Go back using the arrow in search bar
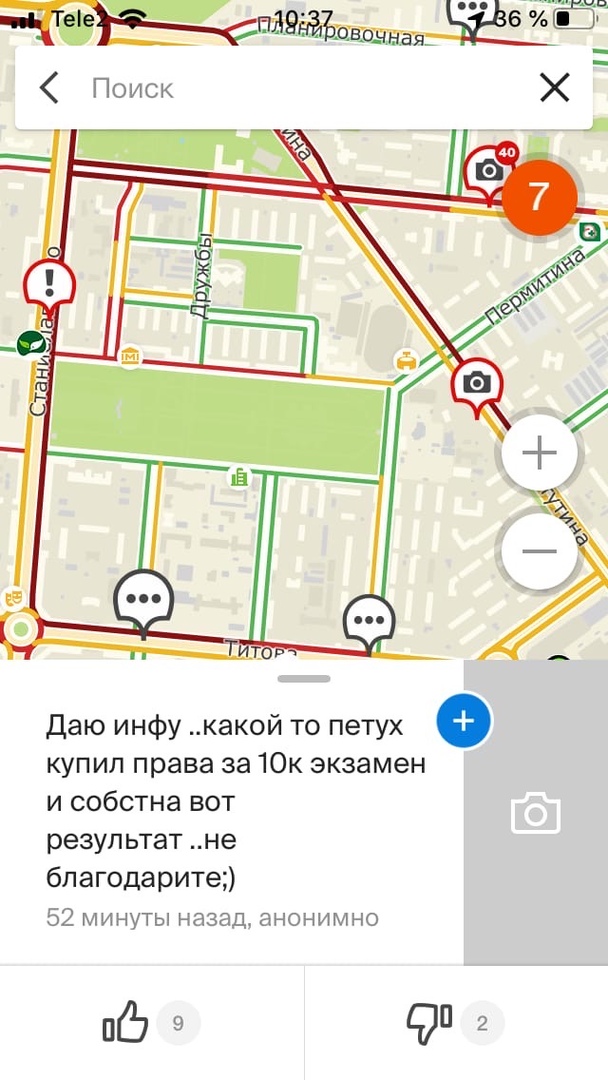Image resolution: width=608 pixels, height=1080 pixels. click(49, 88)
